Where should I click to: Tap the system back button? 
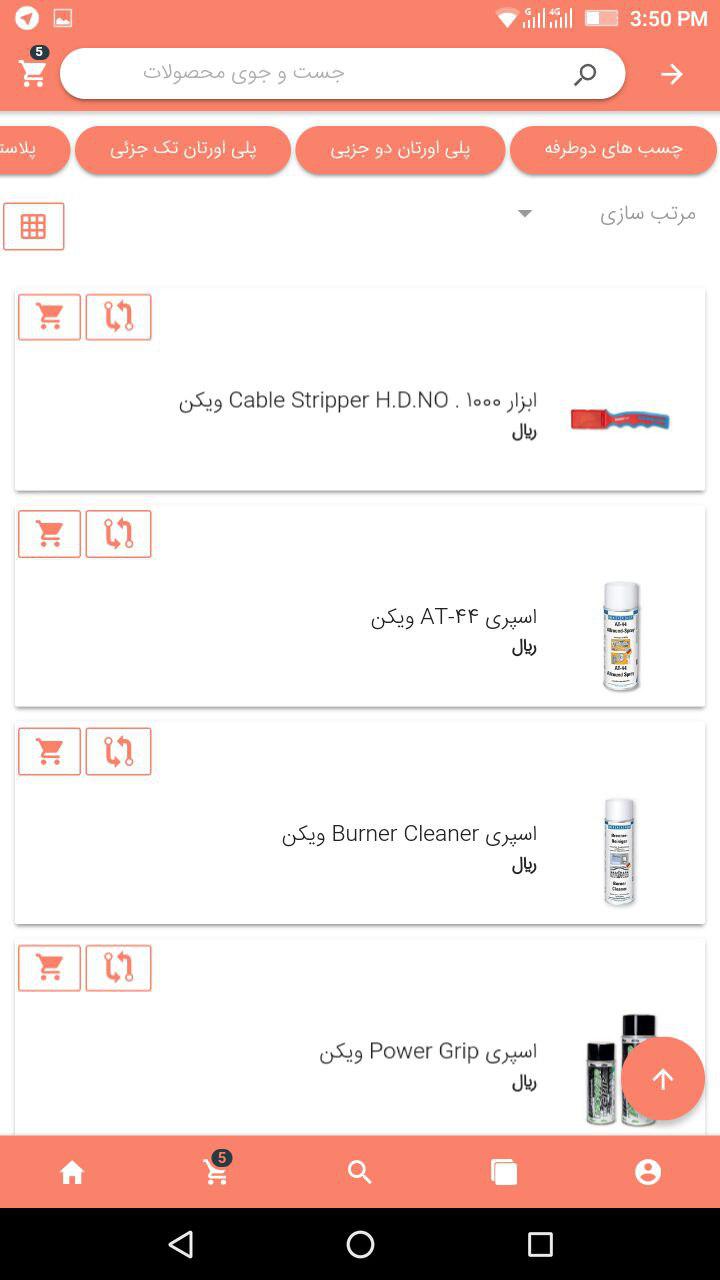click(181, 1244)
